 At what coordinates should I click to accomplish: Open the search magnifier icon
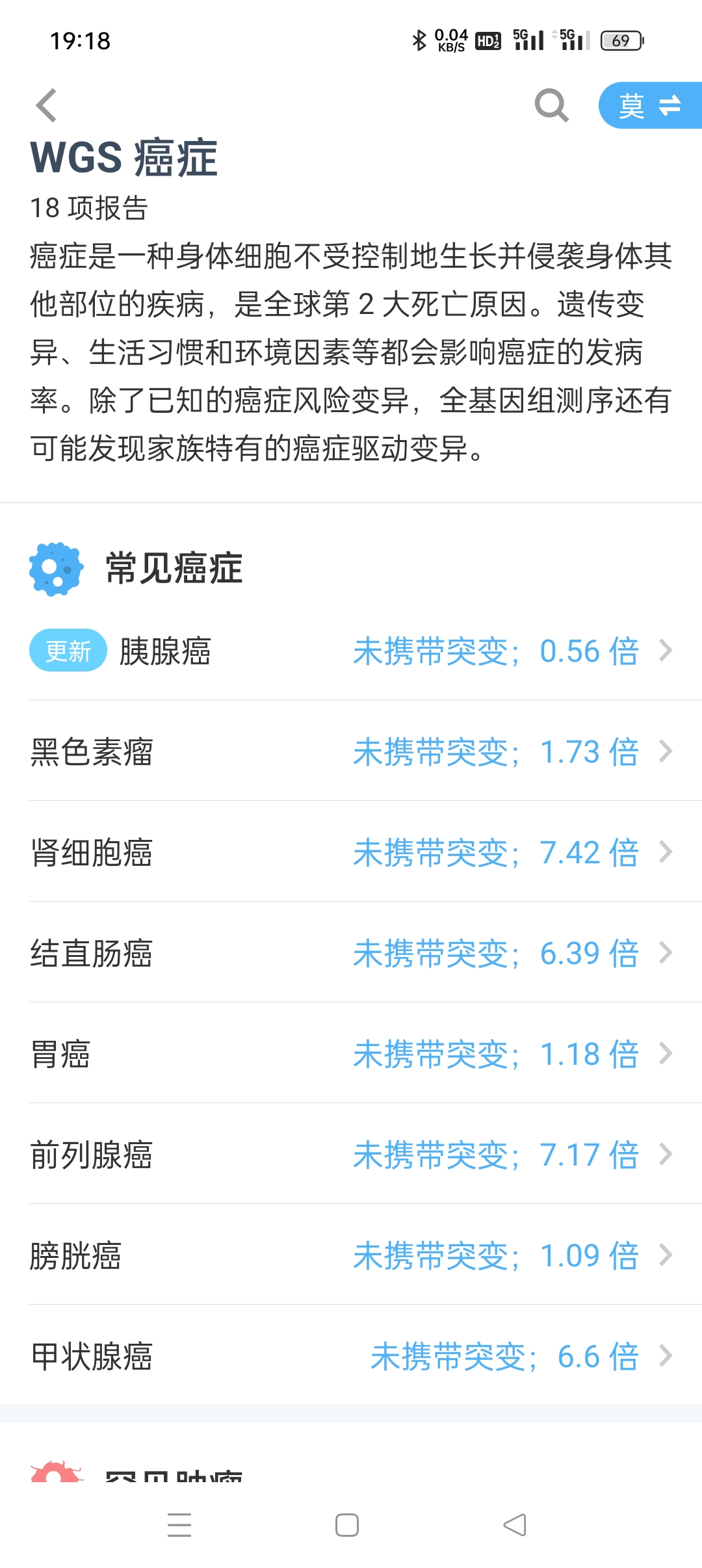pyautogui.click(x=552, y=105)
